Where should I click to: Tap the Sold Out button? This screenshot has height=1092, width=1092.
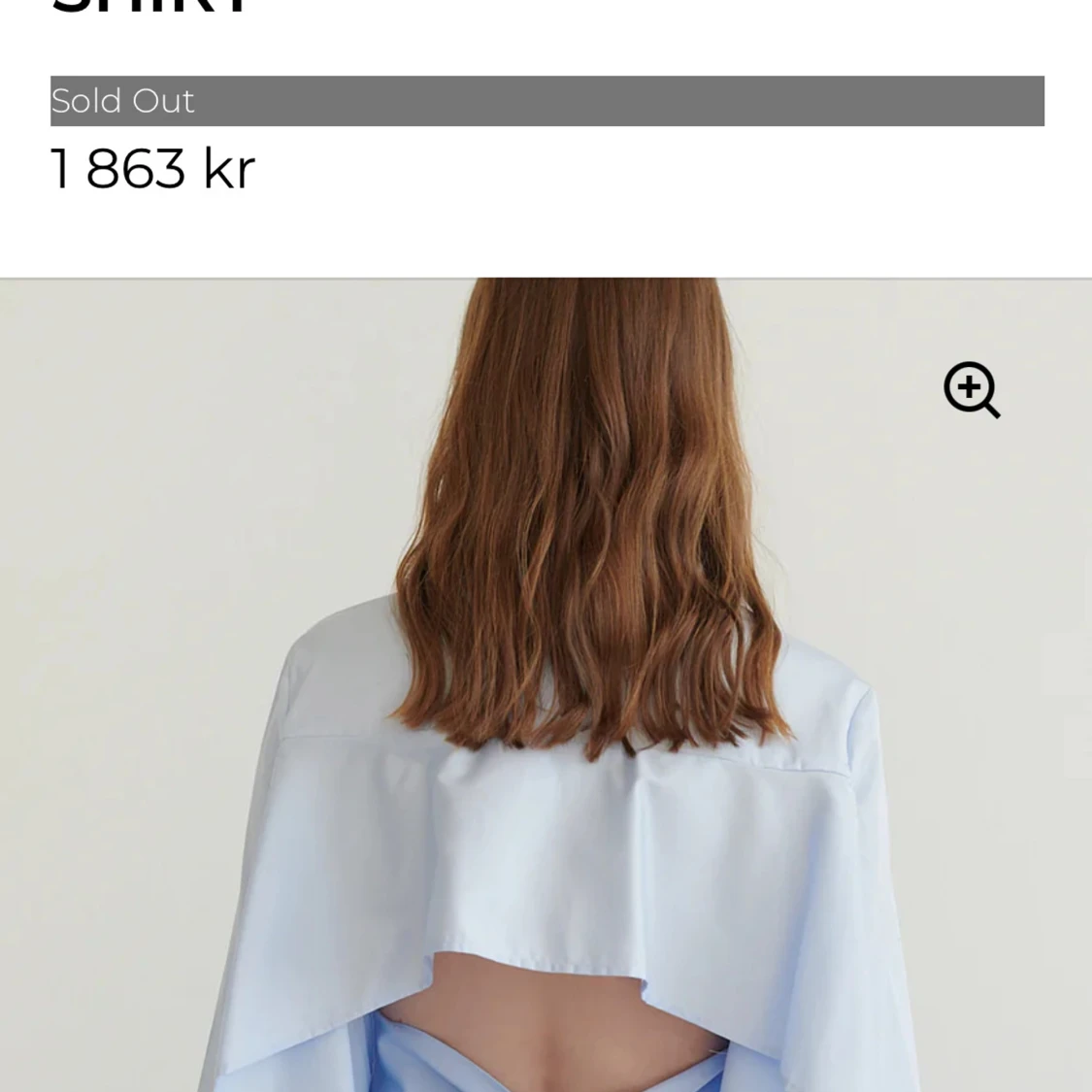click(546, 101)
